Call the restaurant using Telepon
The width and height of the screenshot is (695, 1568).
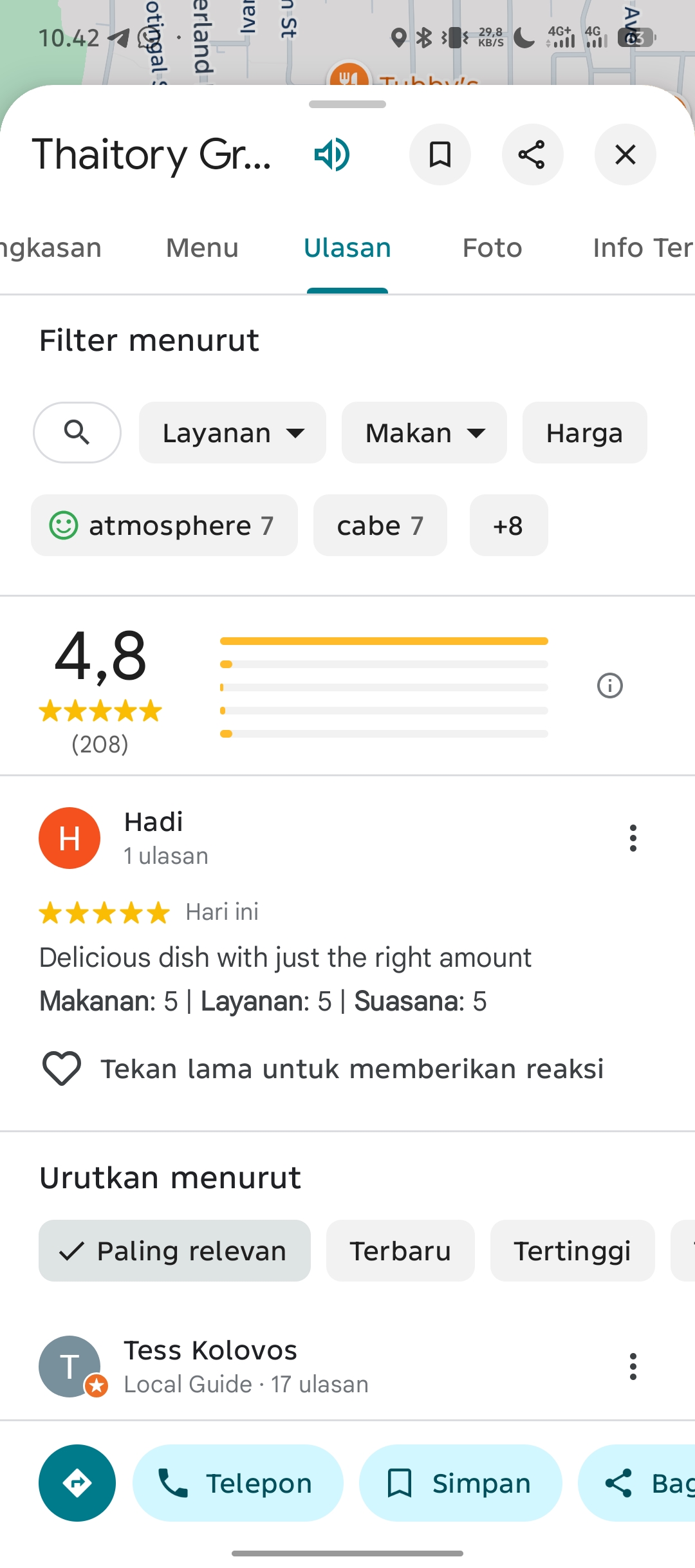(237, 1483)
